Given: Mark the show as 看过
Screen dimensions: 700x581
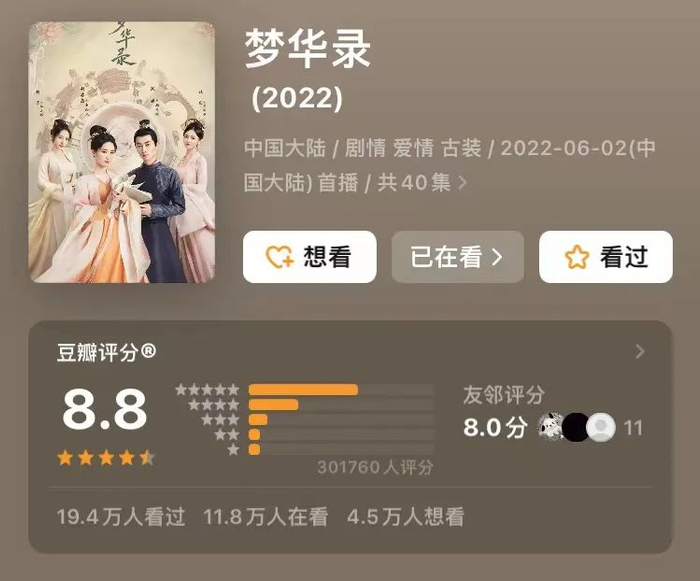Looking at the screenshot, I should 605,257.
